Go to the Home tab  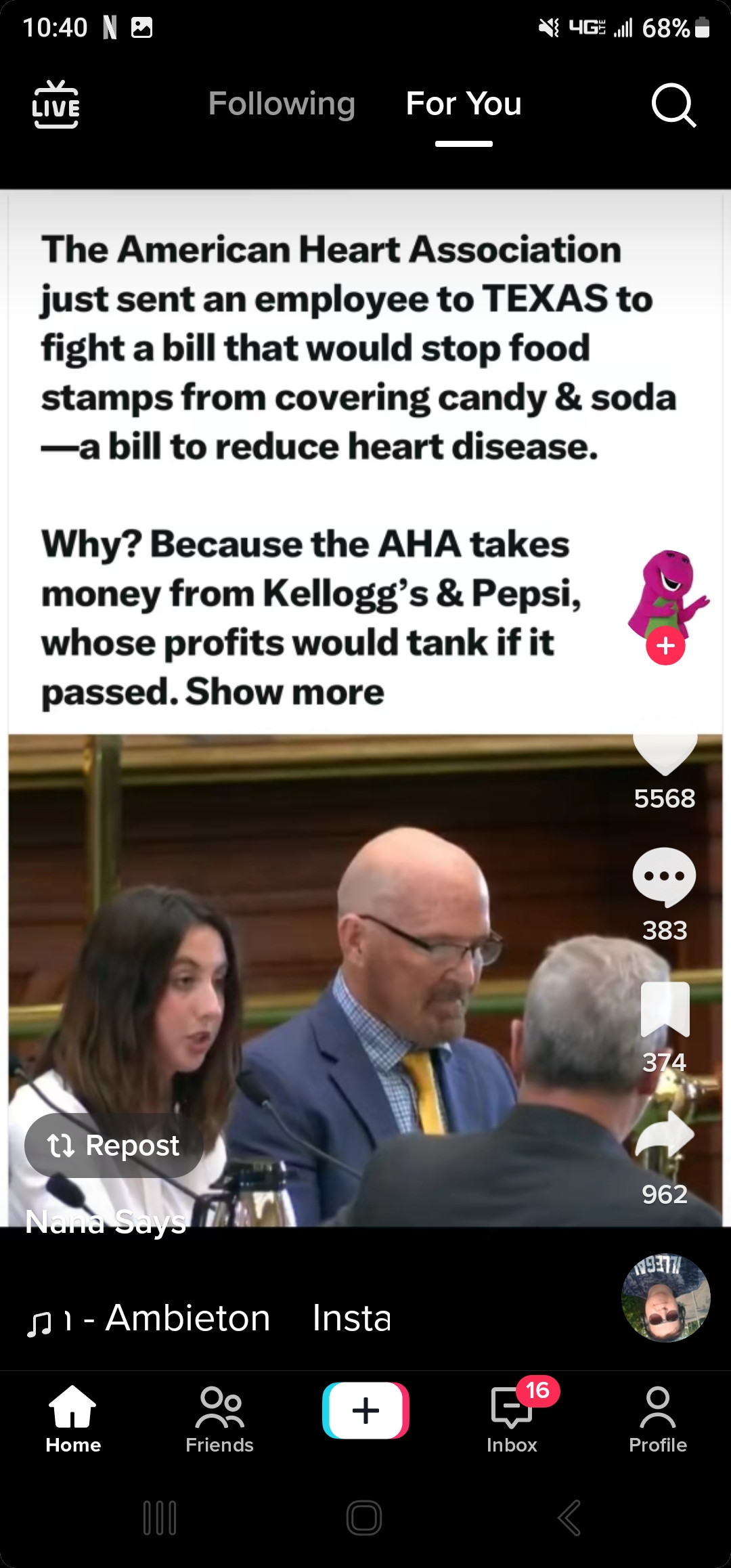73,1419
